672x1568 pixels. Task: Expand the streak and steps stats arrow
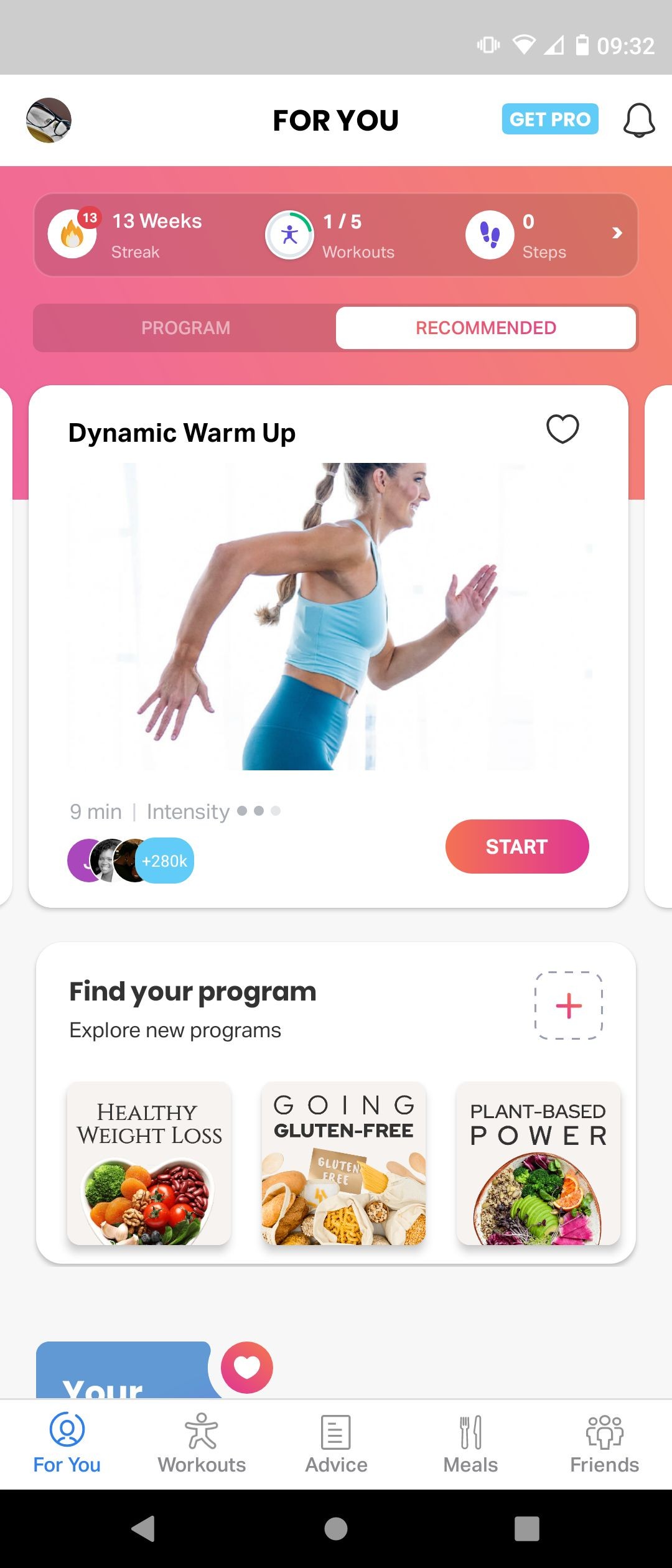(x=617, y=233)
